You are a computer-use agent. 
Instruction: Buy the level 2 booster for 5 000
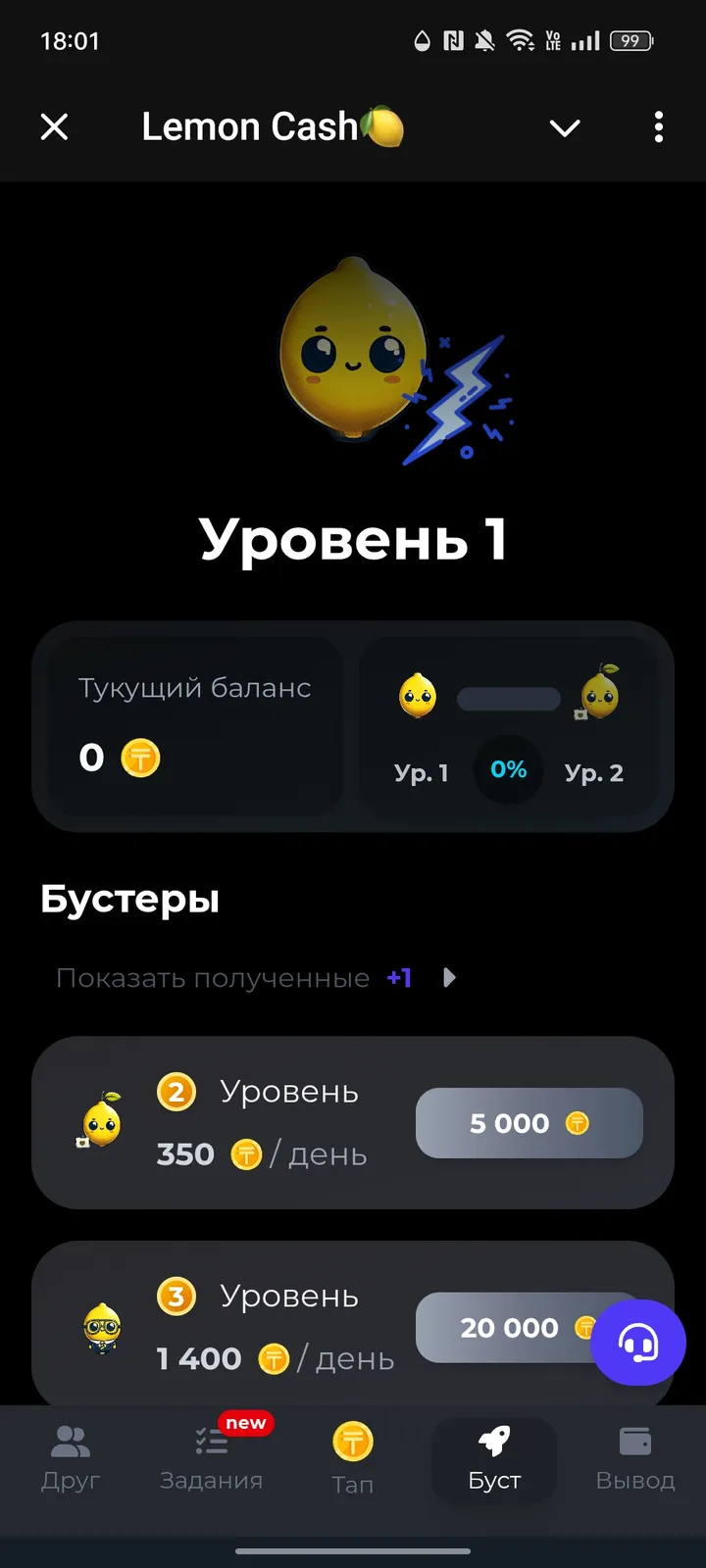point(529,1123)
